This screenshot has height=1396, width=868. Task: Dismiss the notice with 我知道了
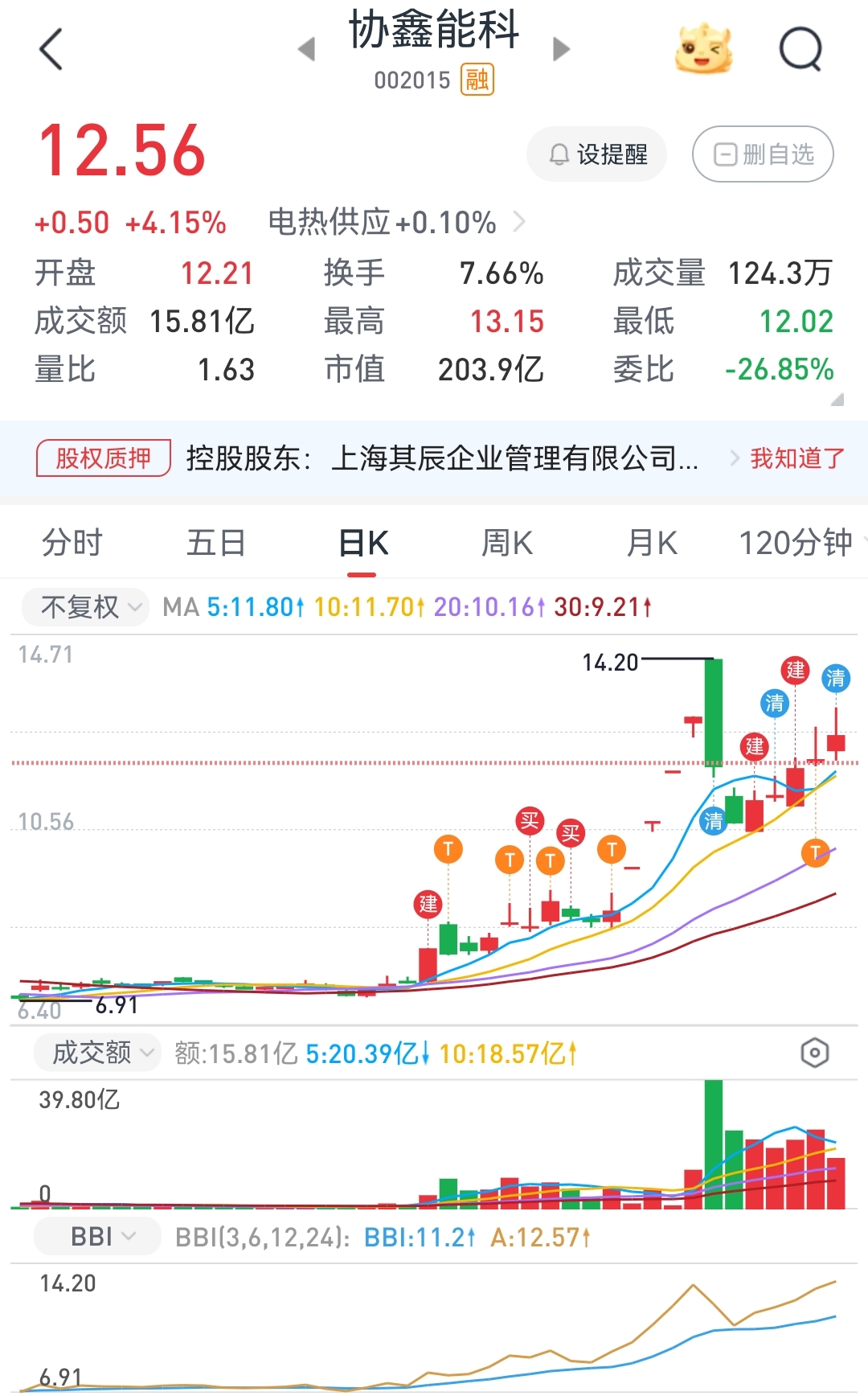797,458
